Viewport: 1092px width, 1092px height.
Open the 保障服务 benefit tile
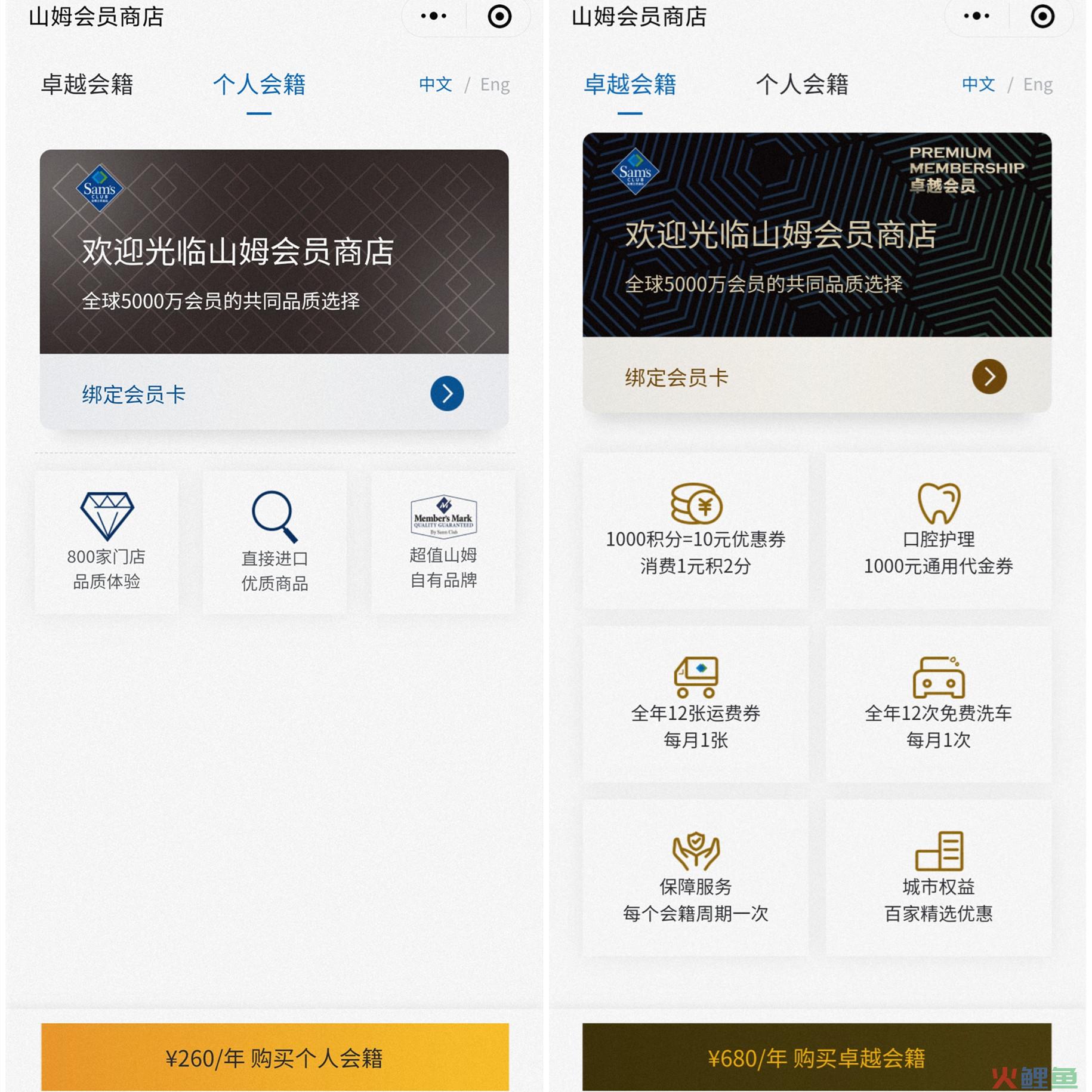pyautogui.click(x=695, y=877)
